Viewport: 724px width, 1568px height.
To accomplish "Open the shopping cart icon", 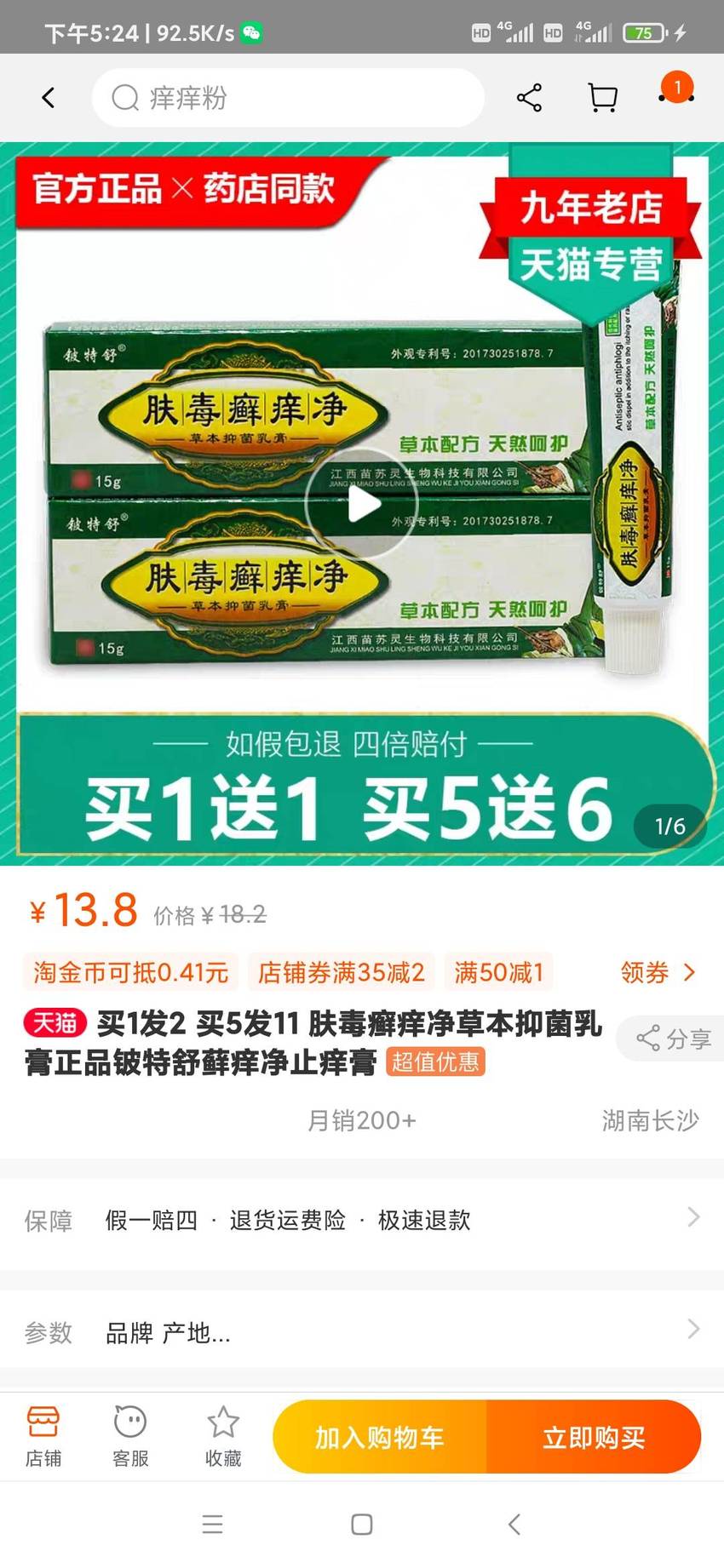I will point(603,98).
